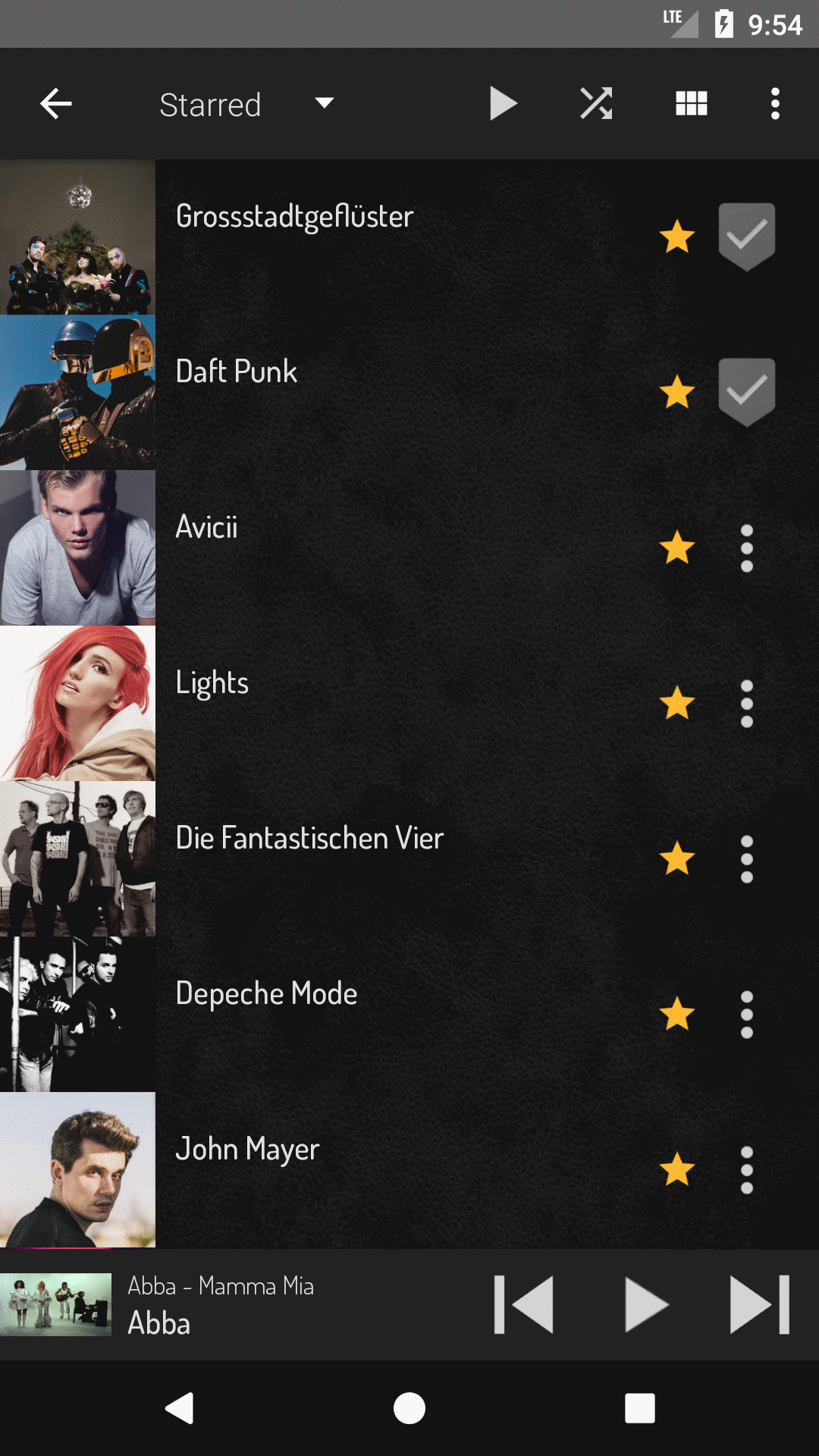This screenshot has height=1456, width=819.
Task: Deselect the Daft Punk checkbox
Action: pos(747,392)
